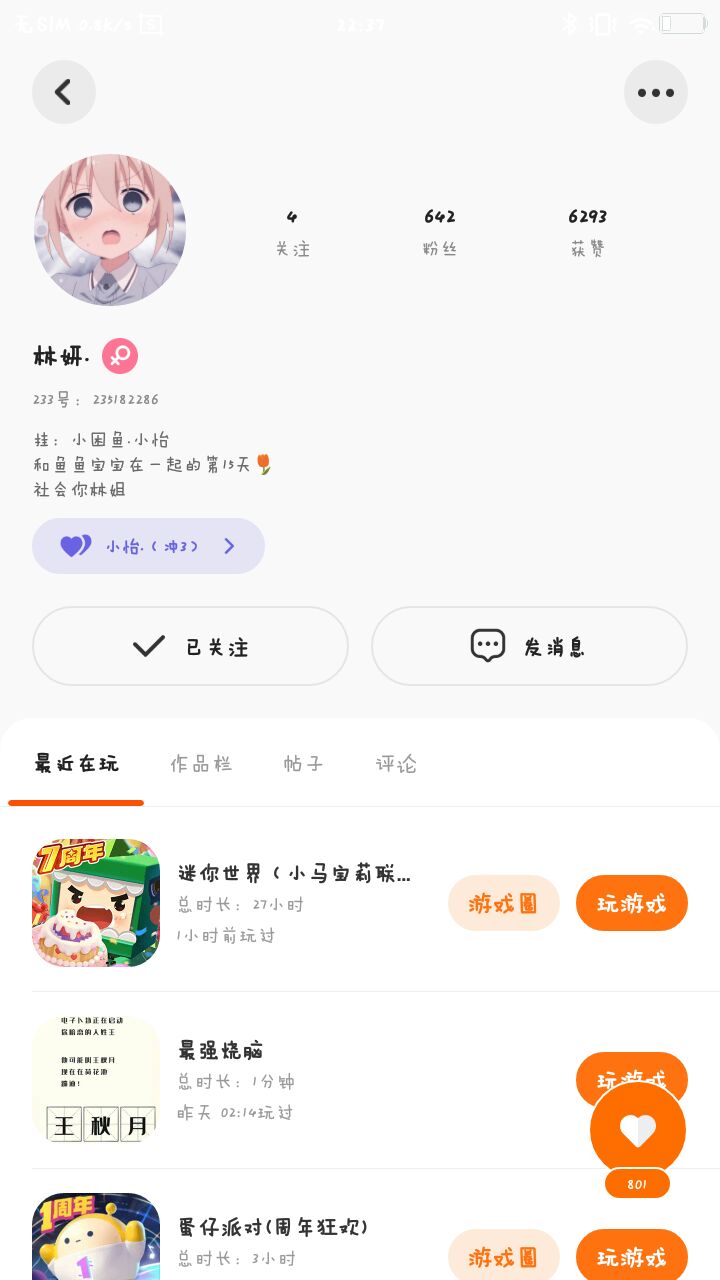720x1280 pixels.
Task: Play 迷你世界 with 玩游戏
Action: [x=631, y=903]
